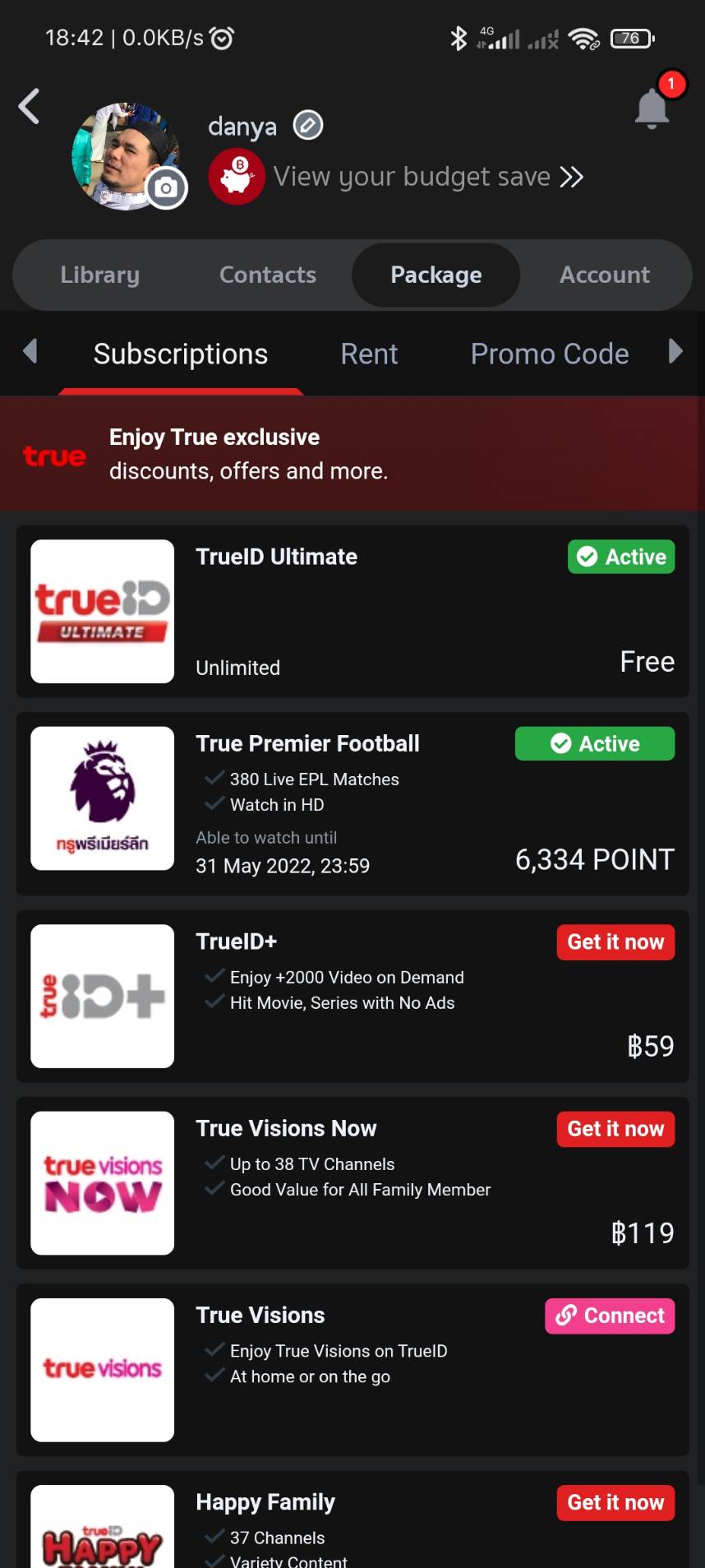Edit the profile name danya

pyautogui.click(x=308, y=125)
